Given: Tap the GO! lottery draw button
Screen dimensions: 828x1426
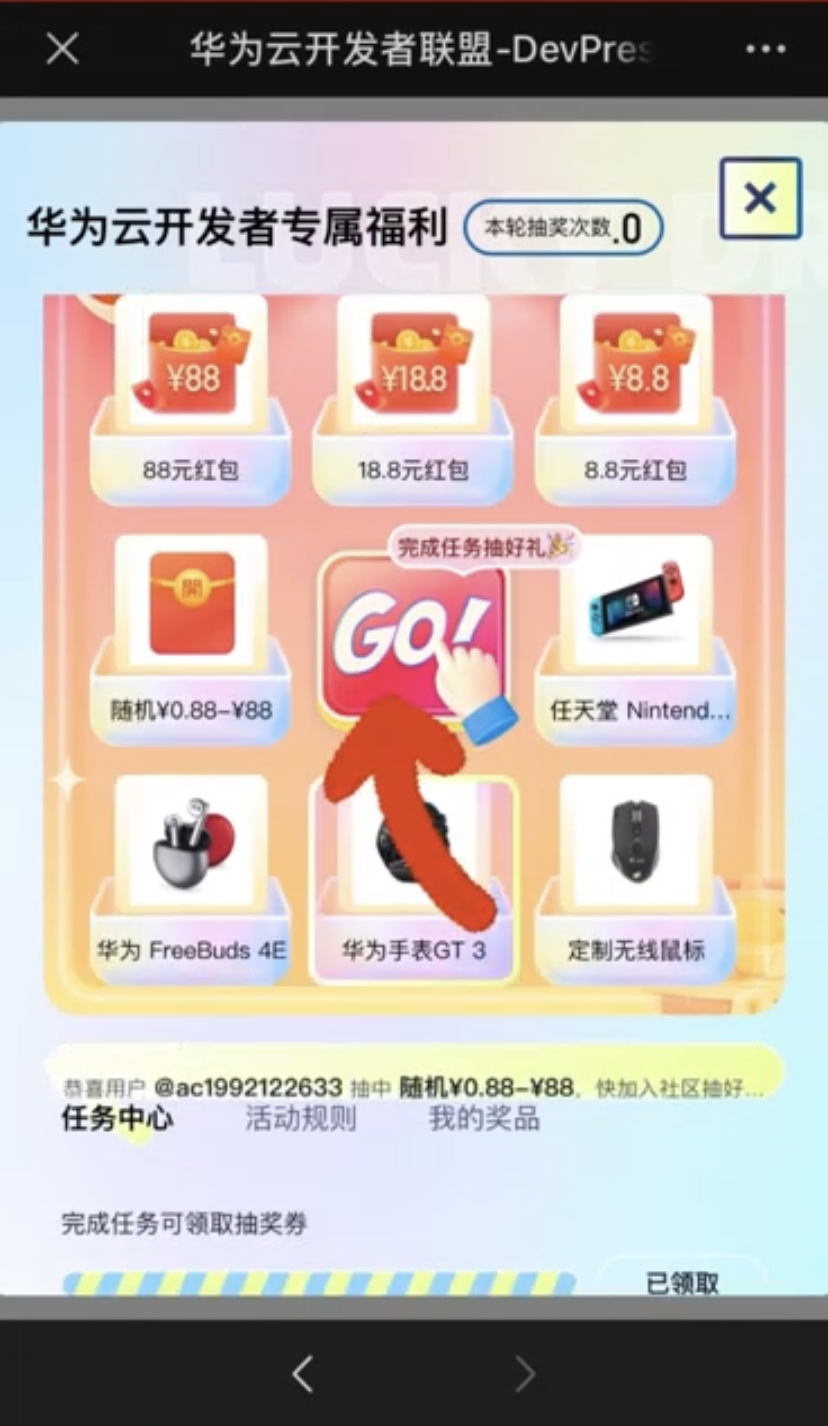Looking at the screenshot, I should (x=412, y=635).
